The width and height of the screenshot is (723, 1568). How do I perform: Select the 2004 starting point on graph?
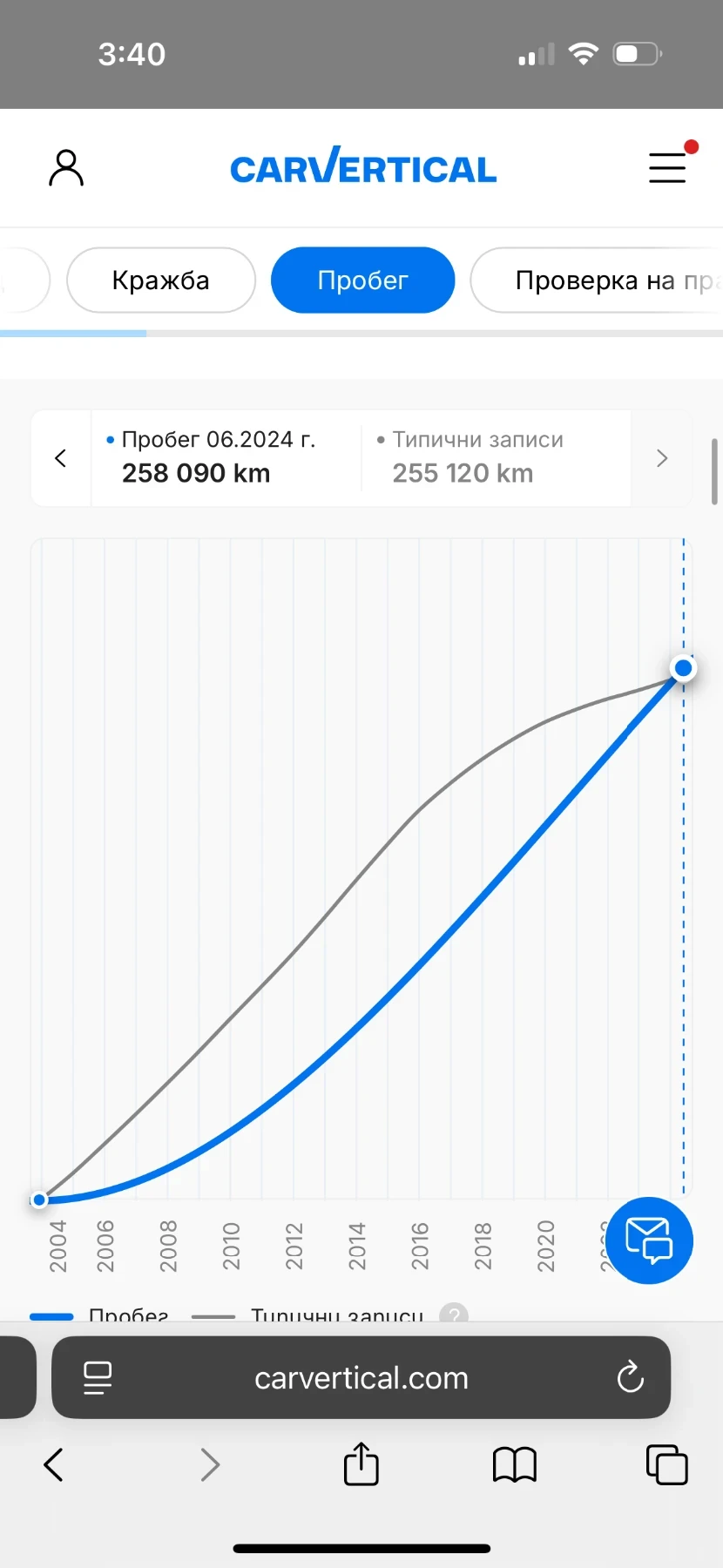coord(38,1200)
